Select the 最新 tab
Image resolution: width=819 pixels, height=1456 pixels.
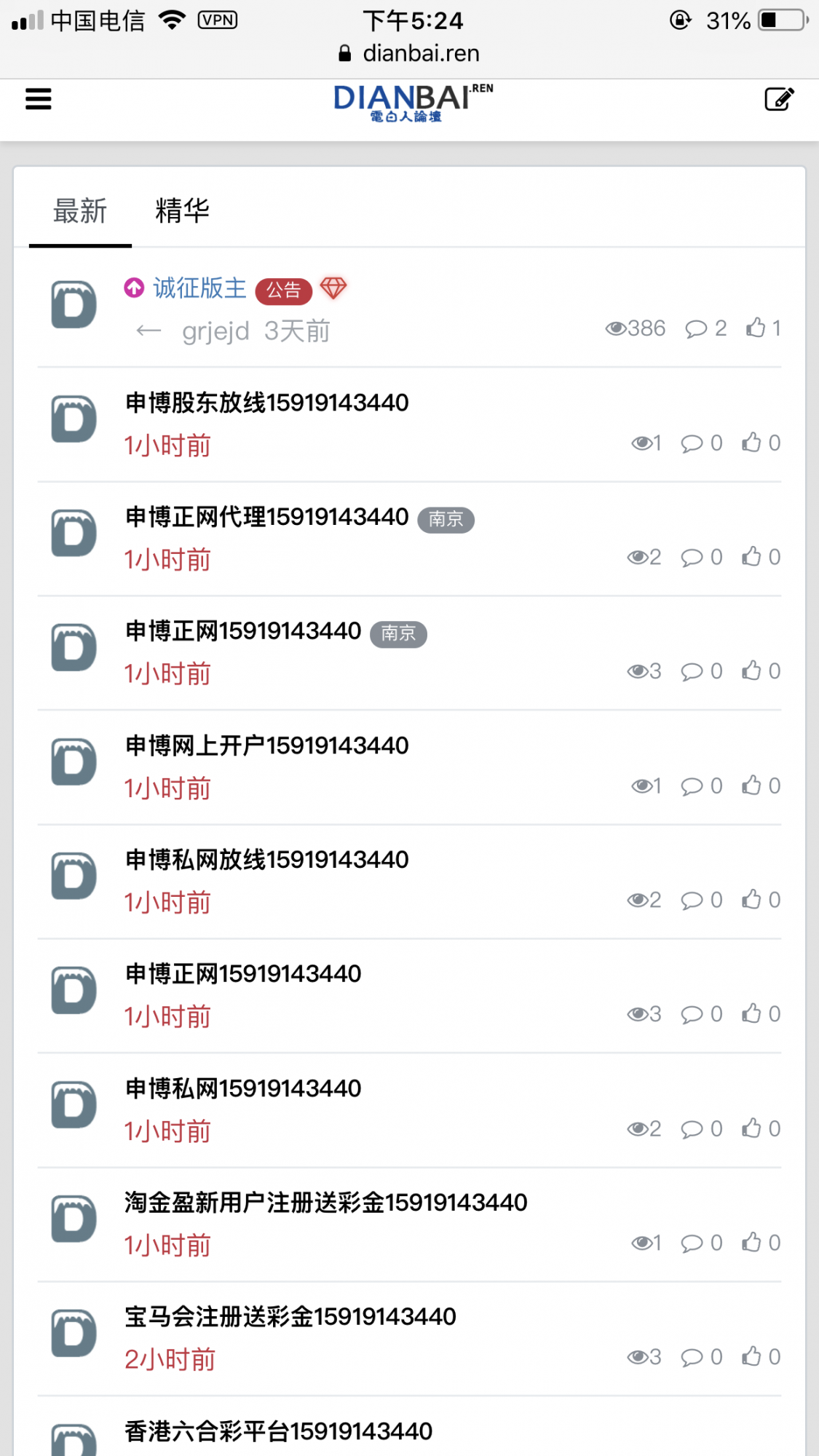tap(79, 210)
